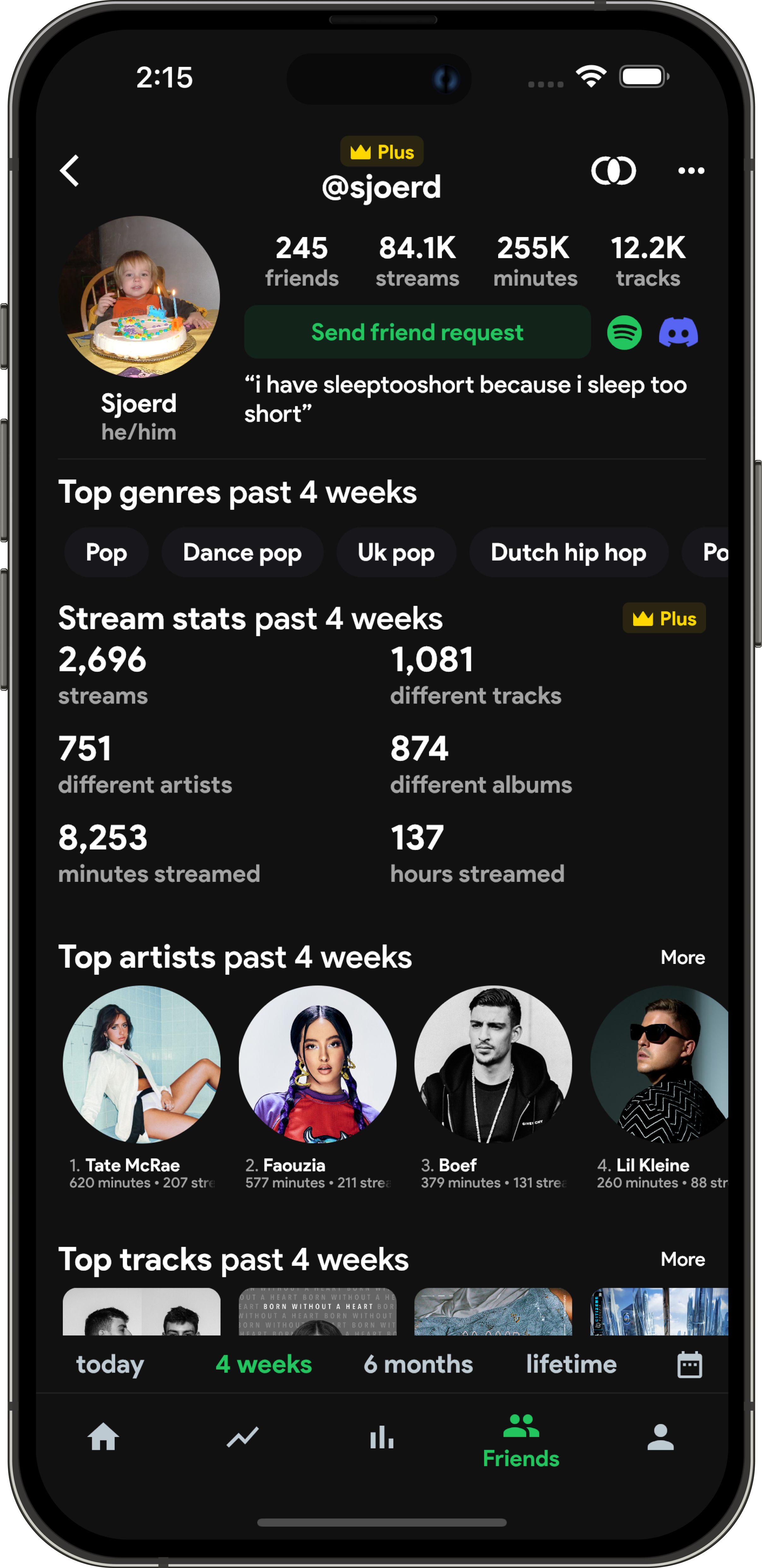Show more top tracks

pyautogui.click(x=683, y=1259)
